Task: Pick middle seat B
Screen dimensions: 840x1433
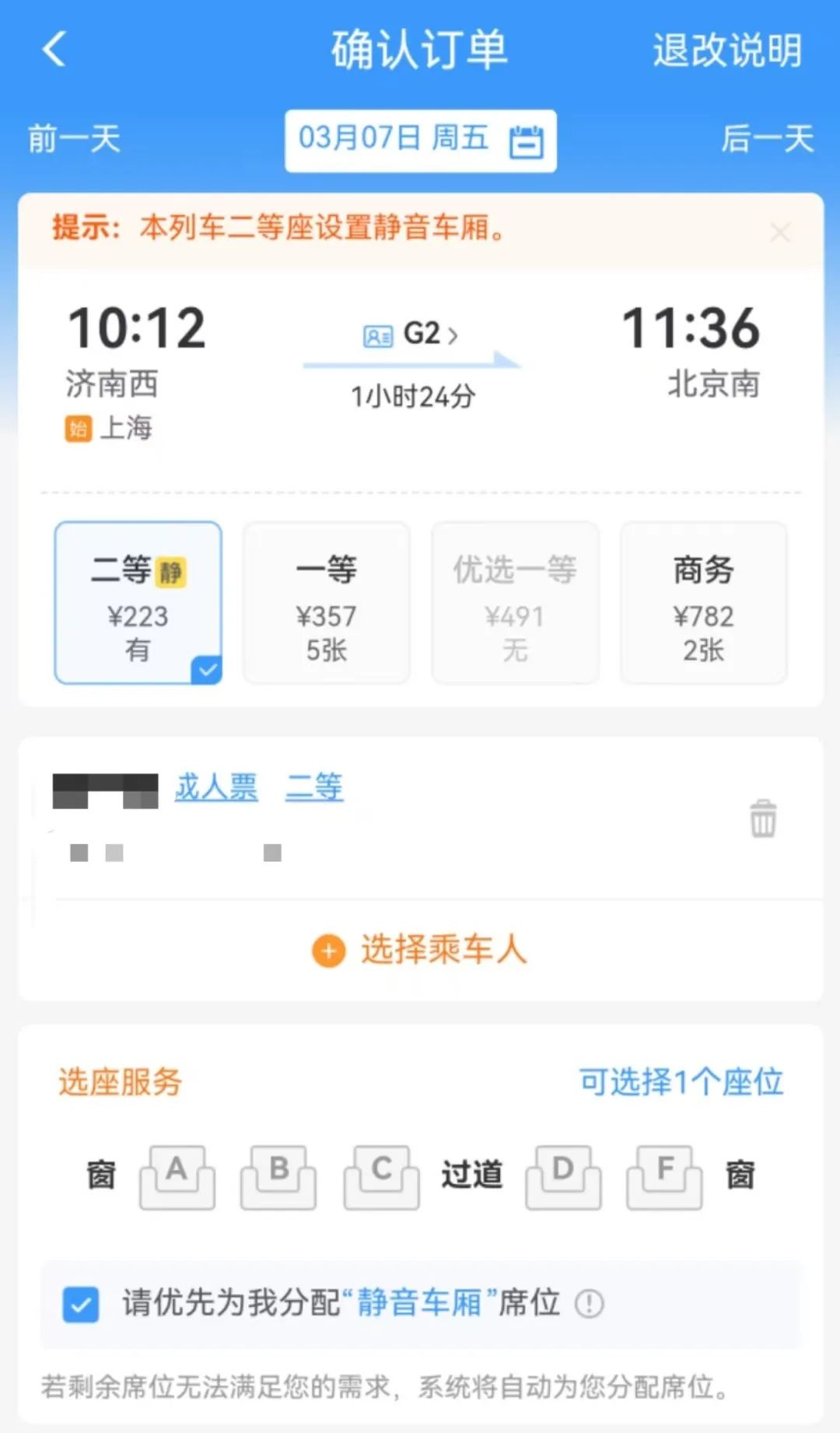Action: click(278, 1176)
